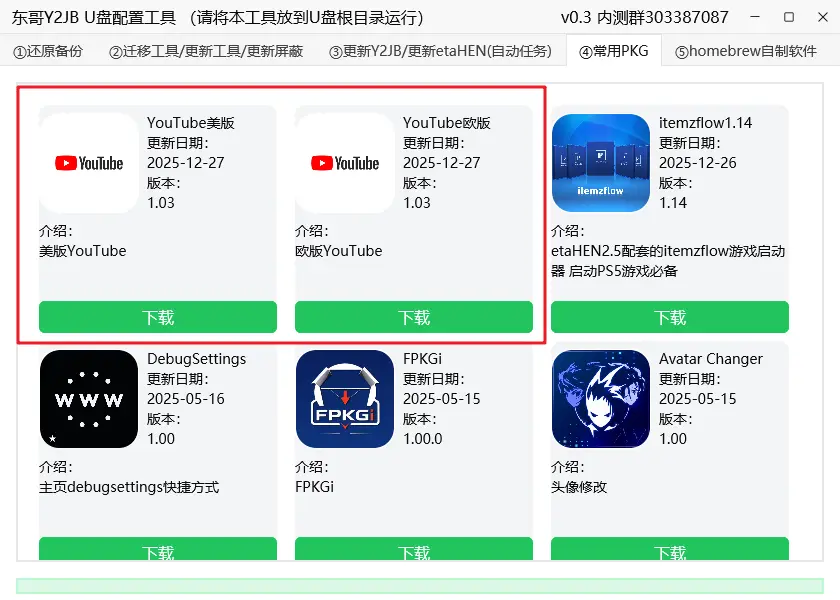The image size is (840, 600).
Task: Select the ④常用PKG tab
Action: point(614,51)
